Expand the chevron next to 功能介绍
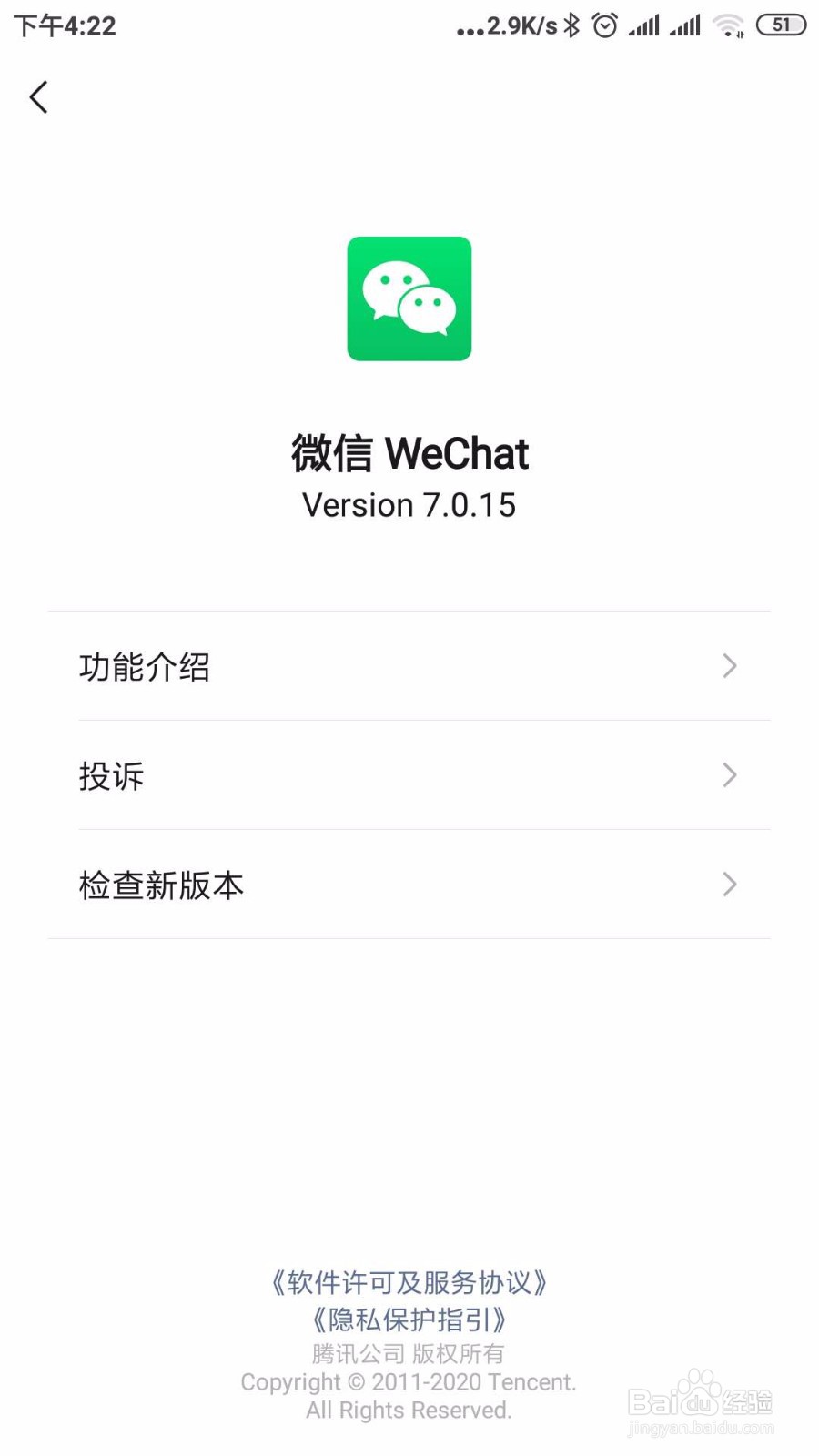This screenshot has width=819, height=1456. (728, 666)
